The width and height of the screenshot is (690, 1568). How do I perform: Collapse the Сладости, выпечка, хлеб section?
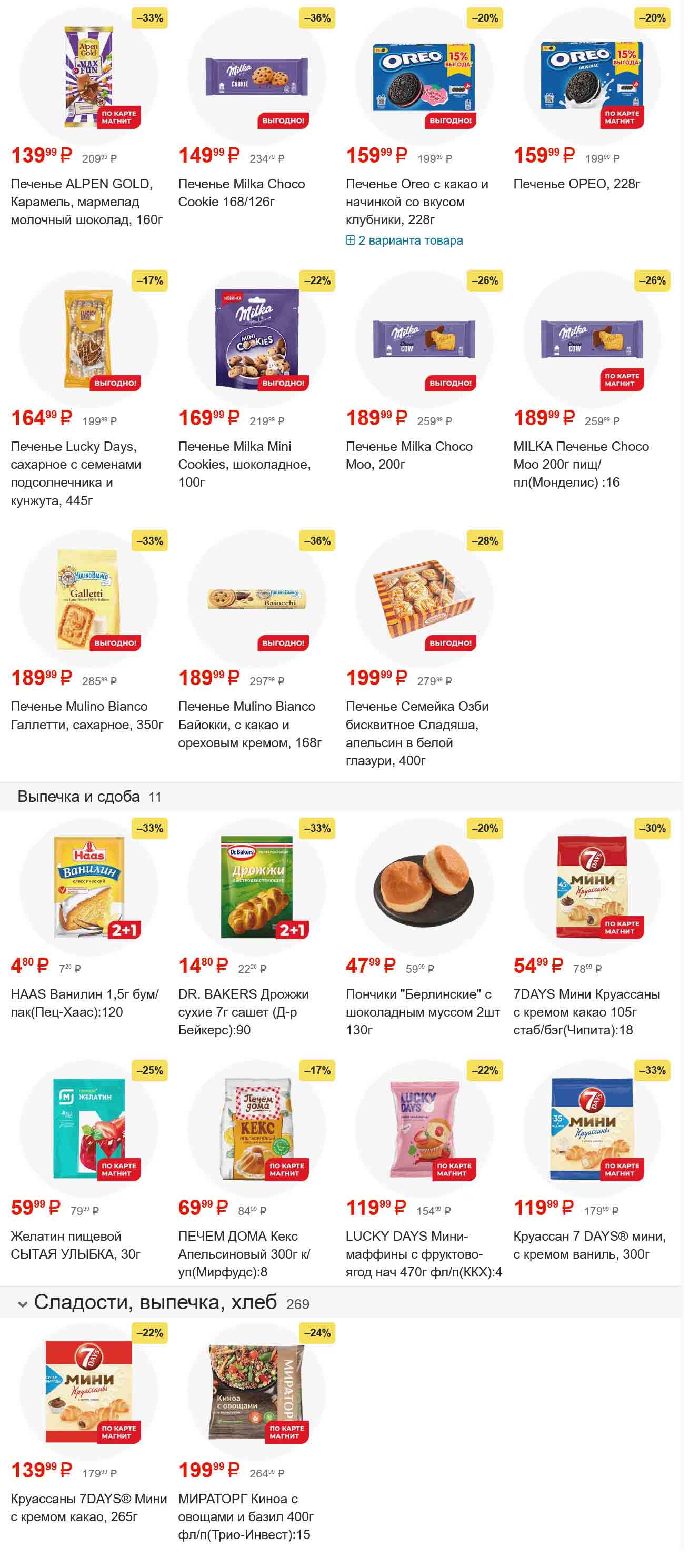23,1304
